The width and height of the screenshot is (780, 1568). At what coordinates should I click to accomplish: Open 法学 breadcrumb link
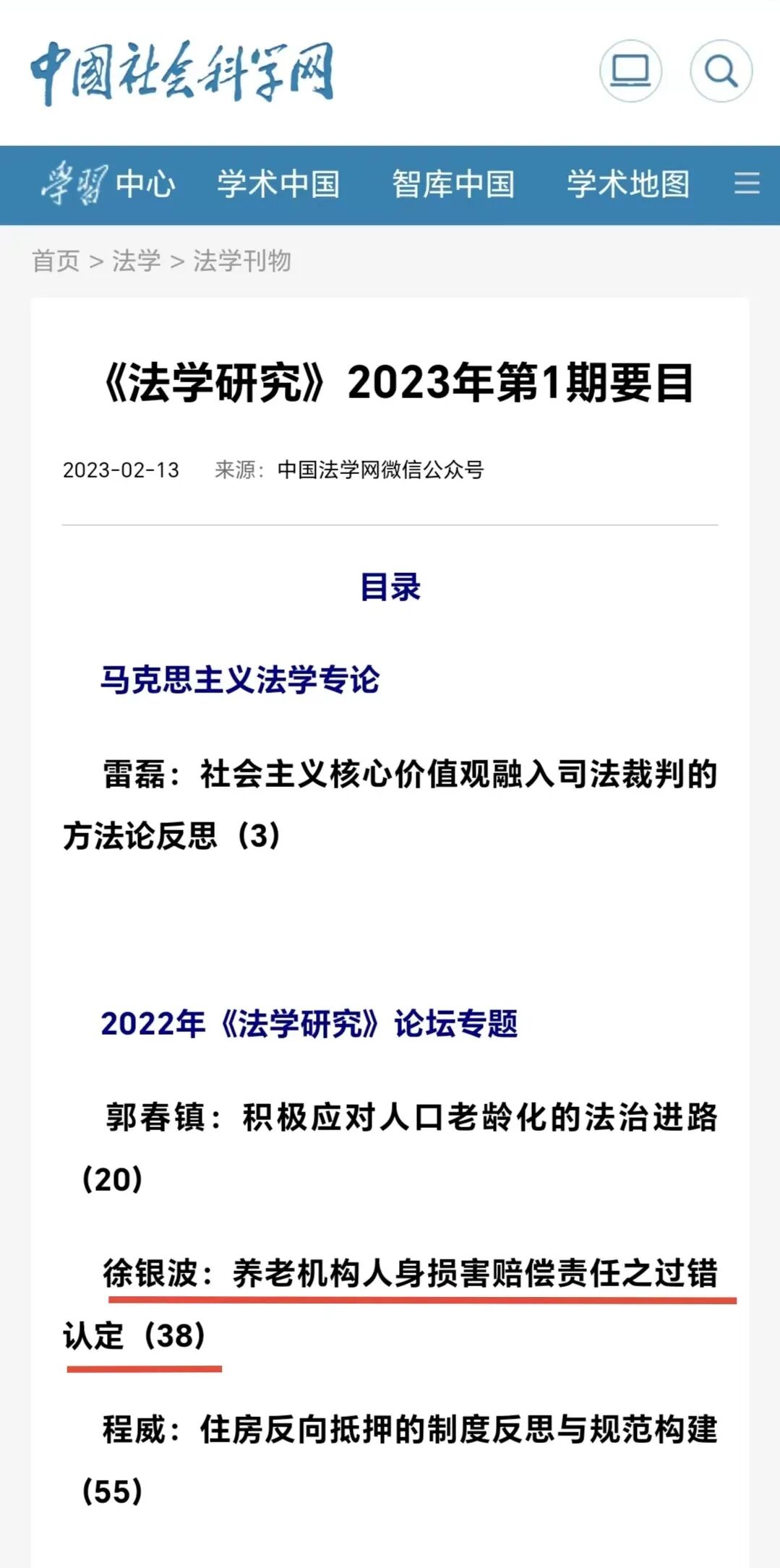pyautogui.click(x=136, y=261)
